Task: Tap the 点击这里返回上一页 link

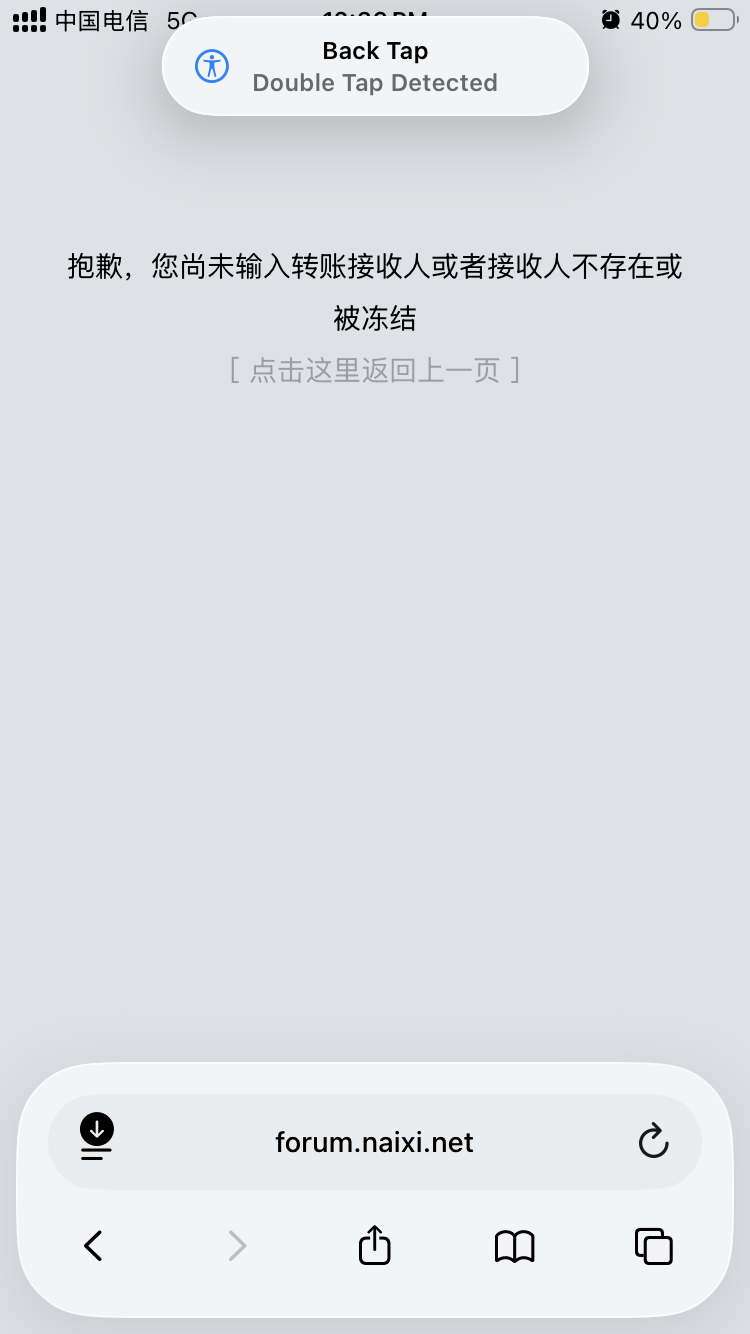Action: pyautogui.click(x=374, y=369)
